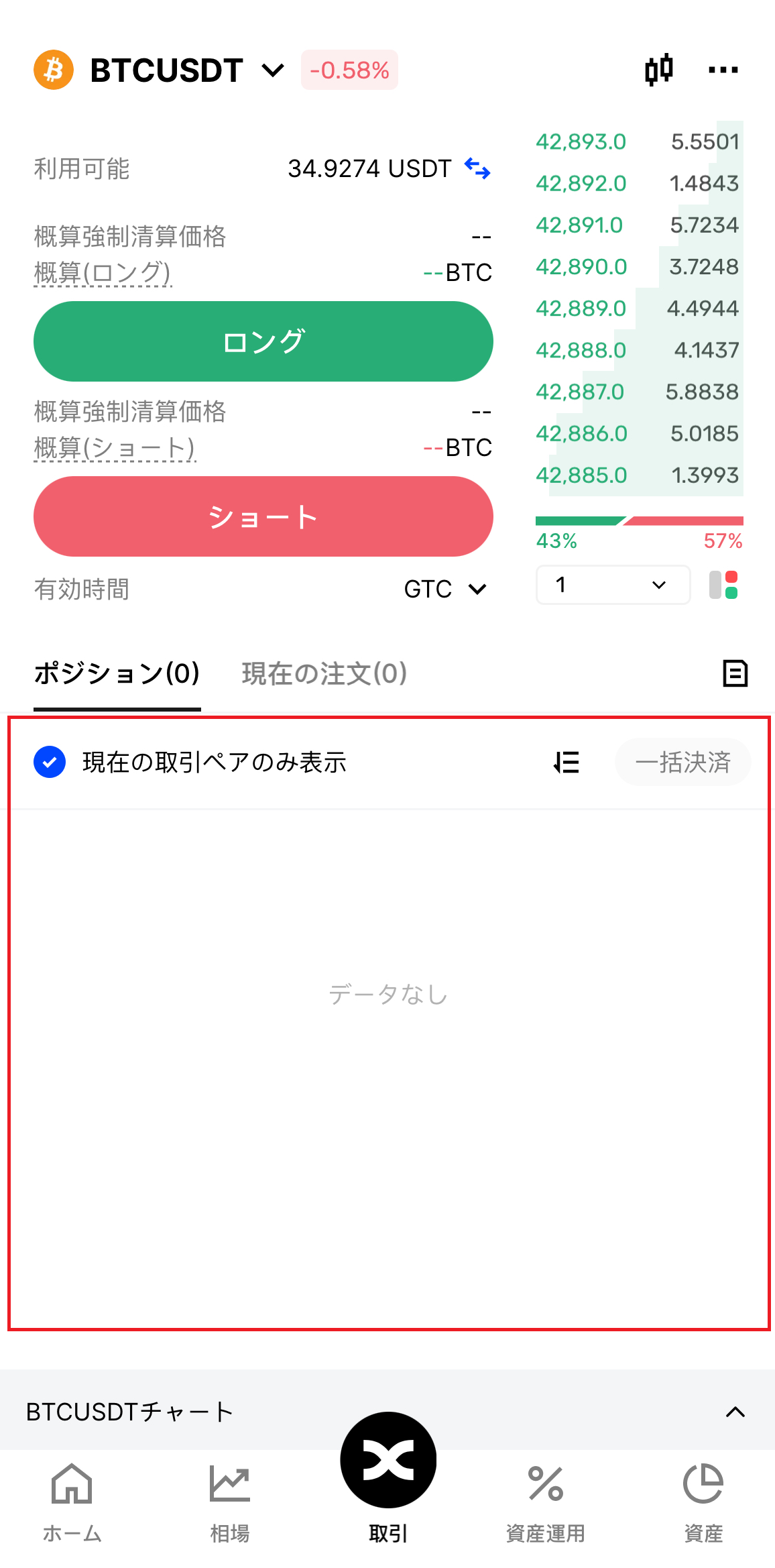Open the candlestick chart icon
This screenshot has width=775, height=1568.
[658, 70]
